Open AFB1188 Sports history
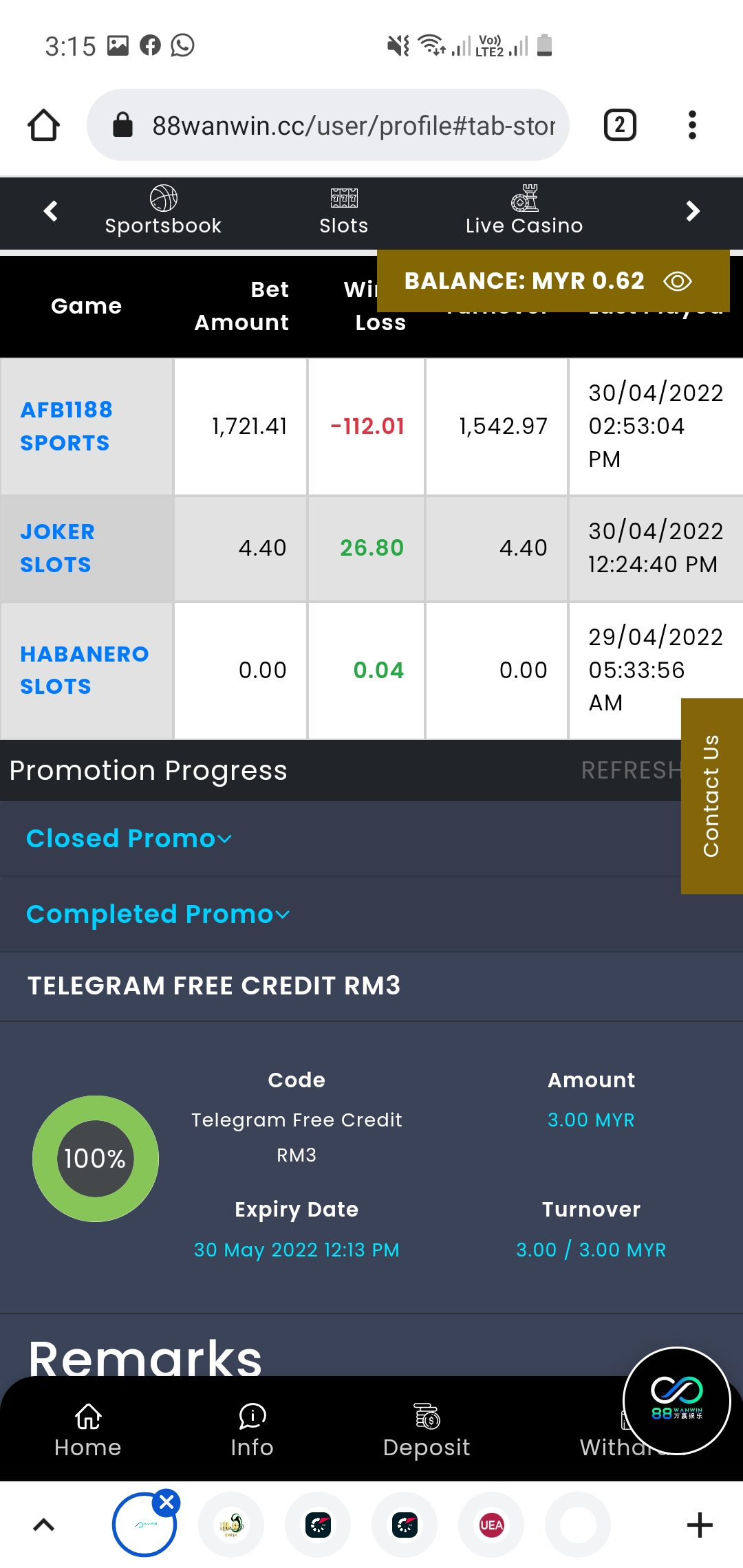The image size is (743, 1568). [x=65, y=426]
